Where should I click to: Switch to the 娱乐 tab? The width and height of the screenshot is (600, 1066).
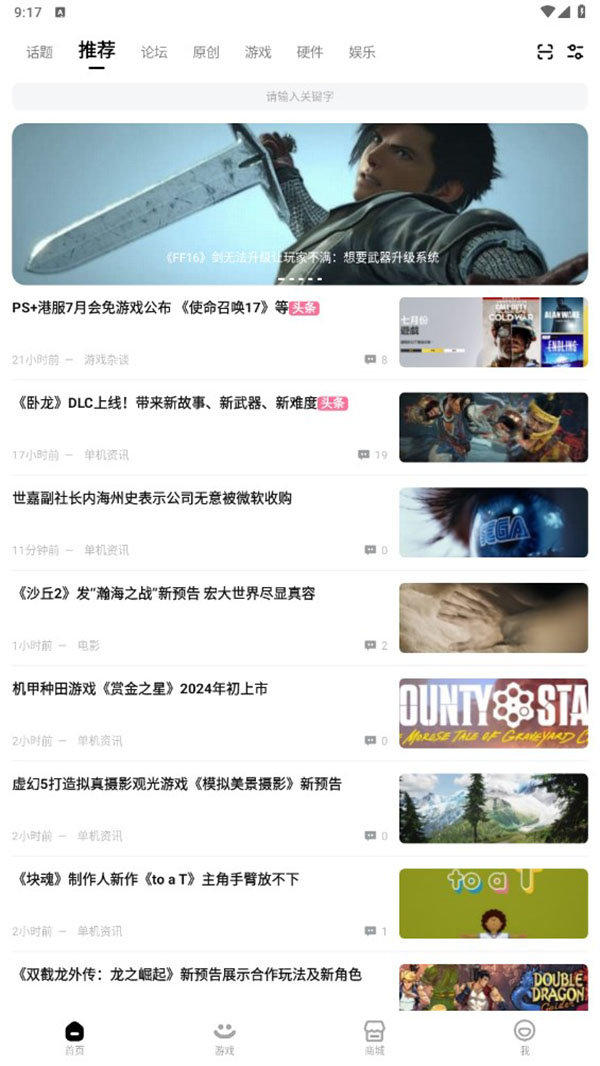[362, 53]
